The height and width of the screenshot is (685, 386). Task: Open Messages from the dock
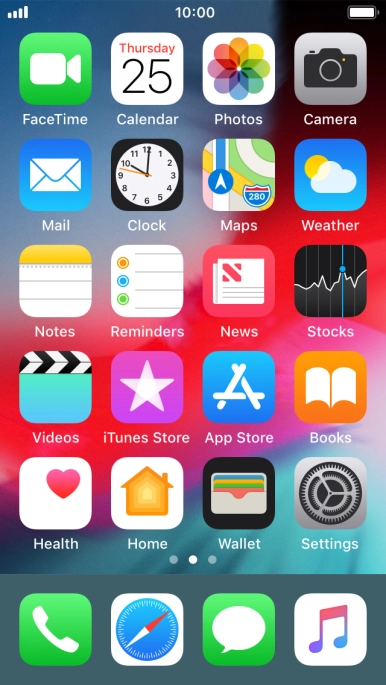pyautogui.click(x=239, y=630)
